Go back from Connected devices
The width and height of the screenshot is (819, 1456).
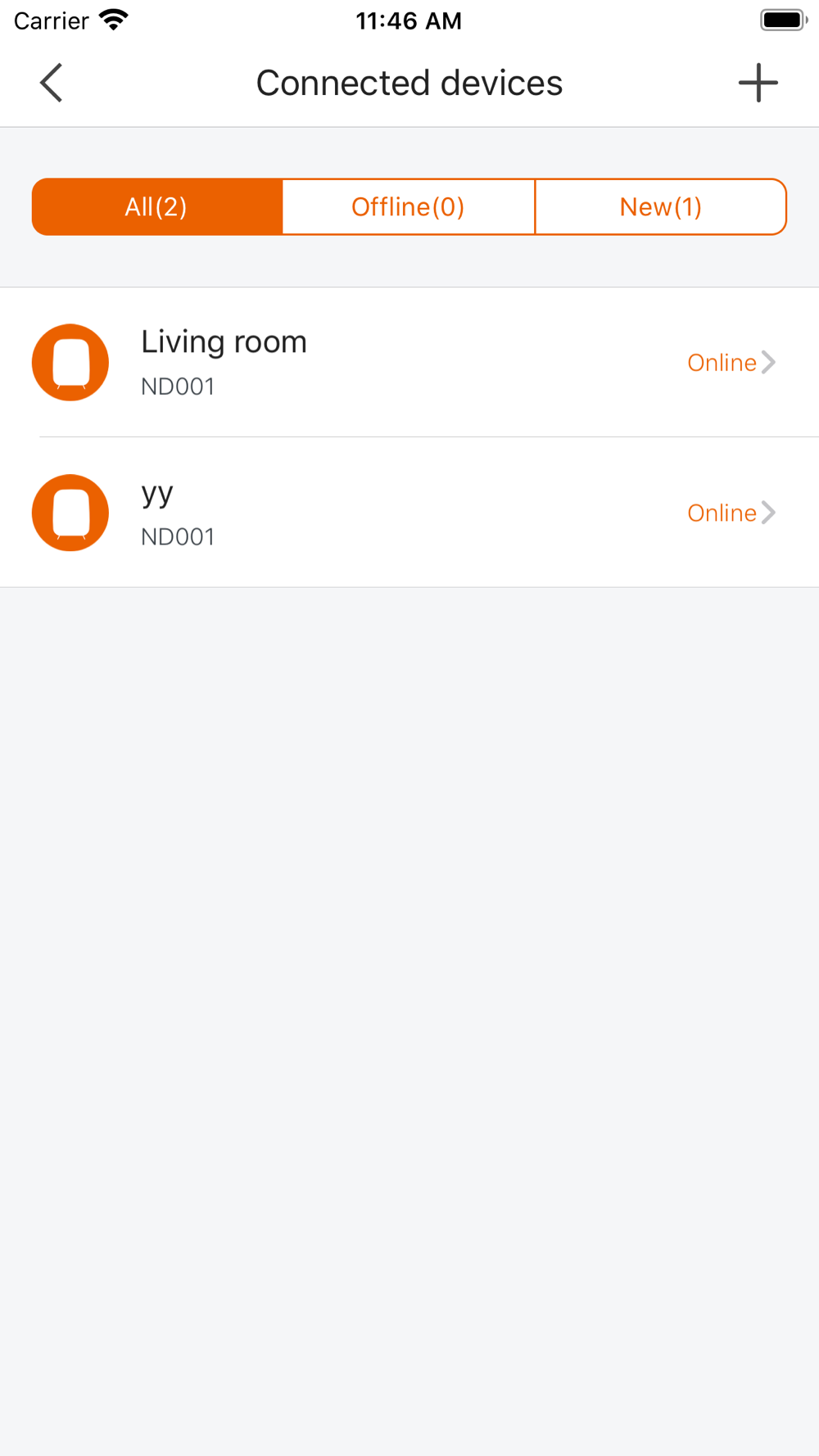coord(51,83)
